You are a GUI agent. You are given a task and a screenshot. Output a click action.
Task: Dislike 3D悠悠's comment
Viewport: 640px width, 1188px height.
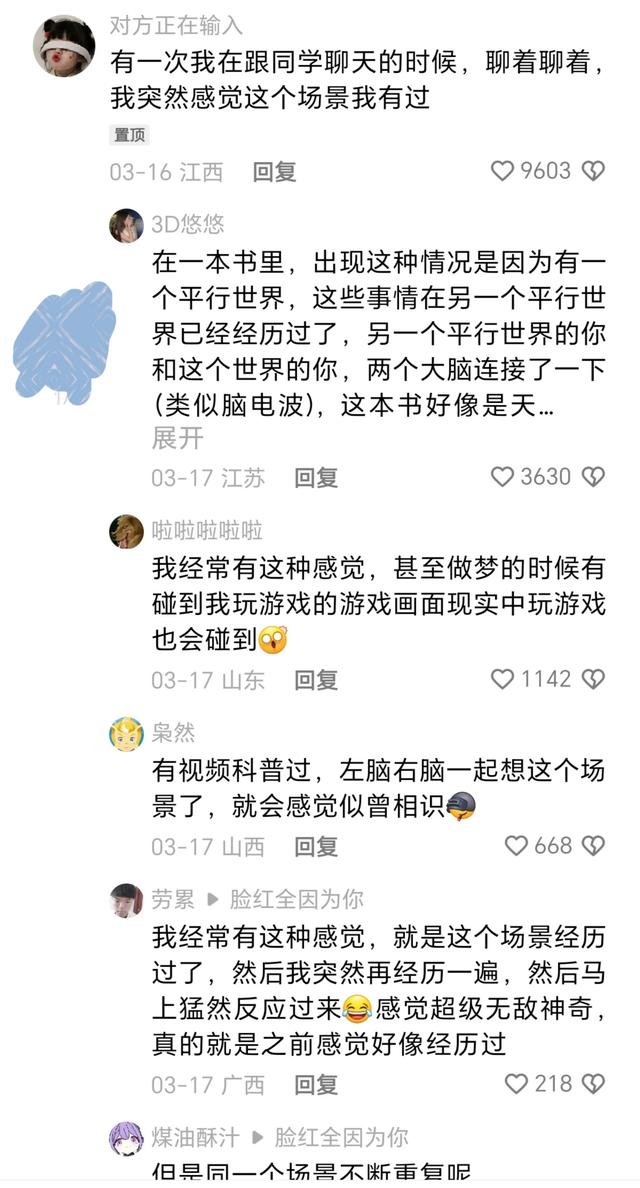(x=594, y=477)
